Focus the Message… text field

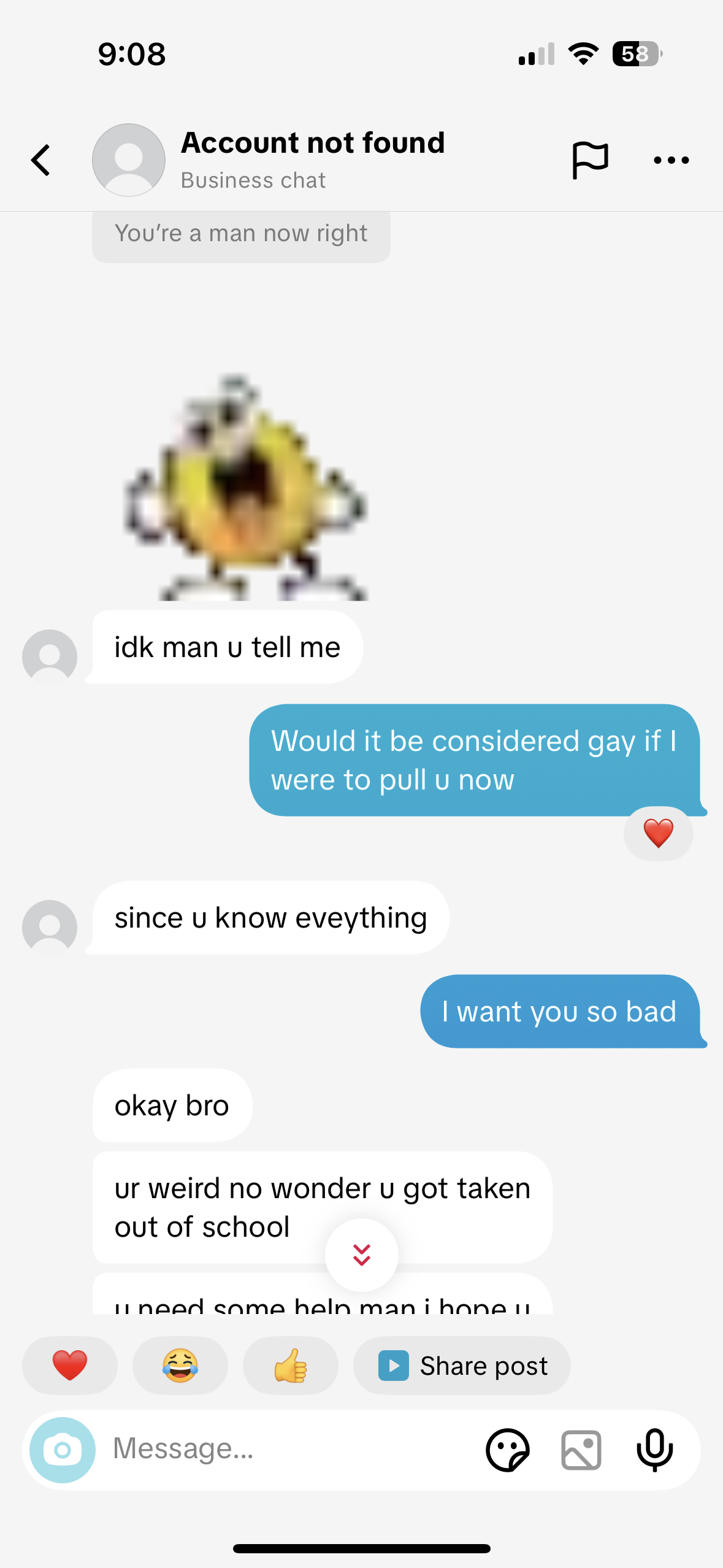click(288, 1450)
